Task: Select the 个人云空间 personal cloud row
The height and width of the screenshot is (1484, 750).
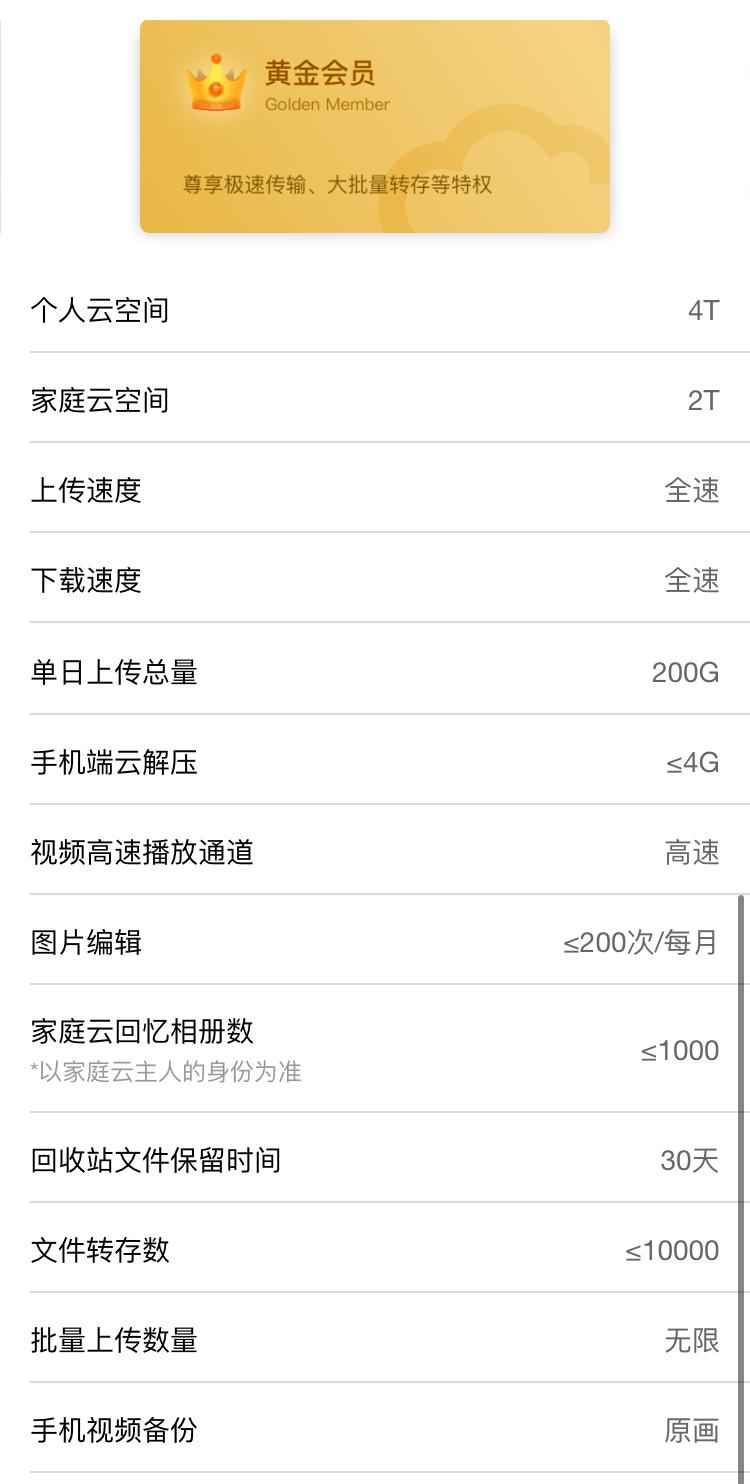Action: click(375, 311)
